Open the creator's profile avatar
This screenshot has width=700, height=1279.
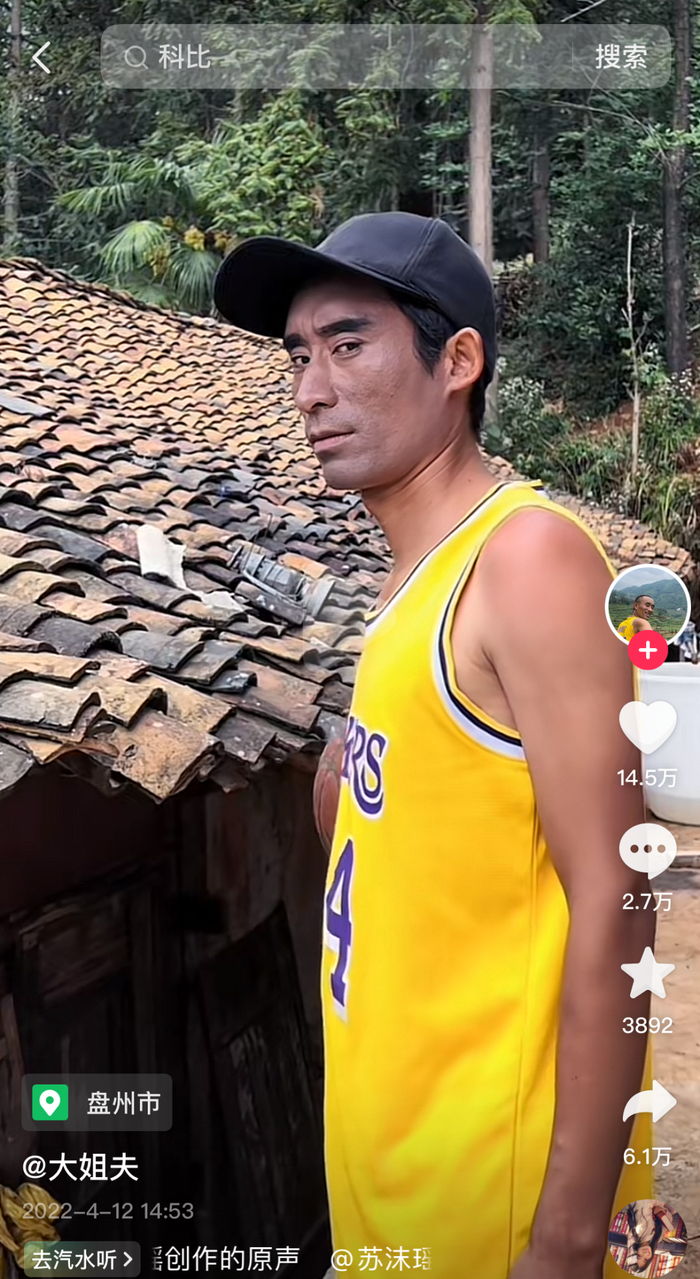click(x=647, y=605)
